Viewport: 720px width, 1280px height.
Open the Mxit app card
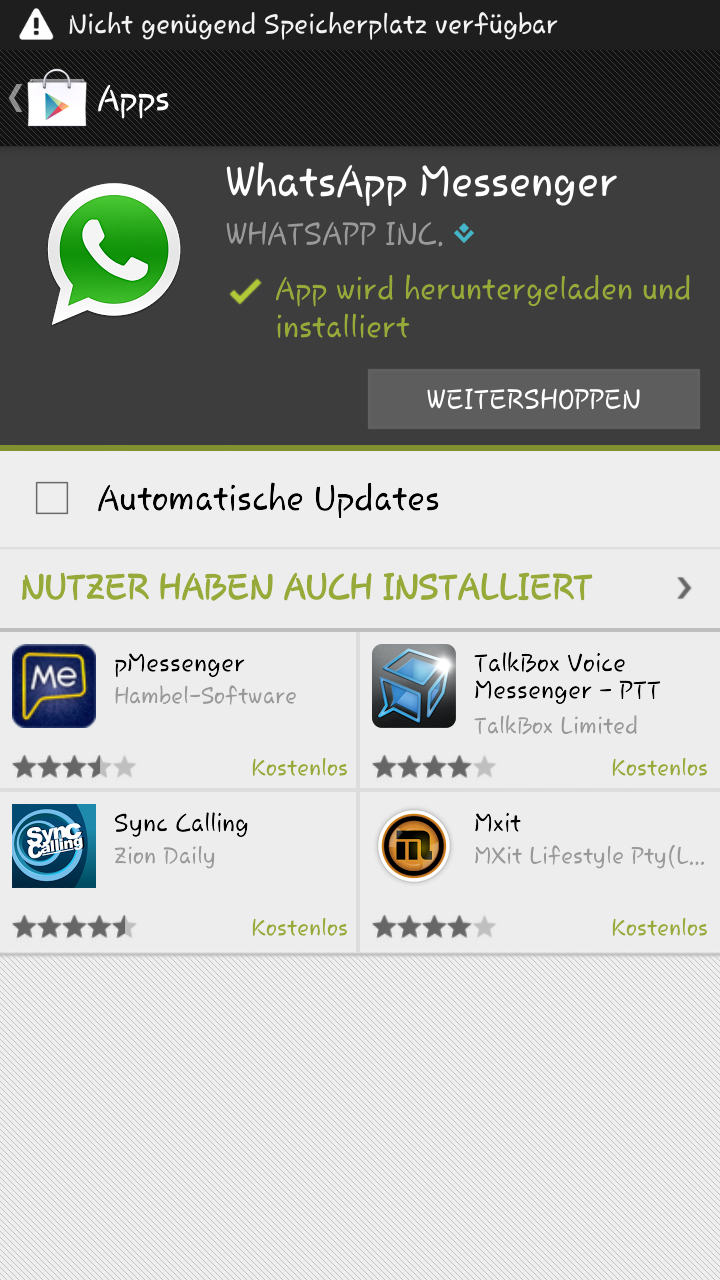point(540,872)
